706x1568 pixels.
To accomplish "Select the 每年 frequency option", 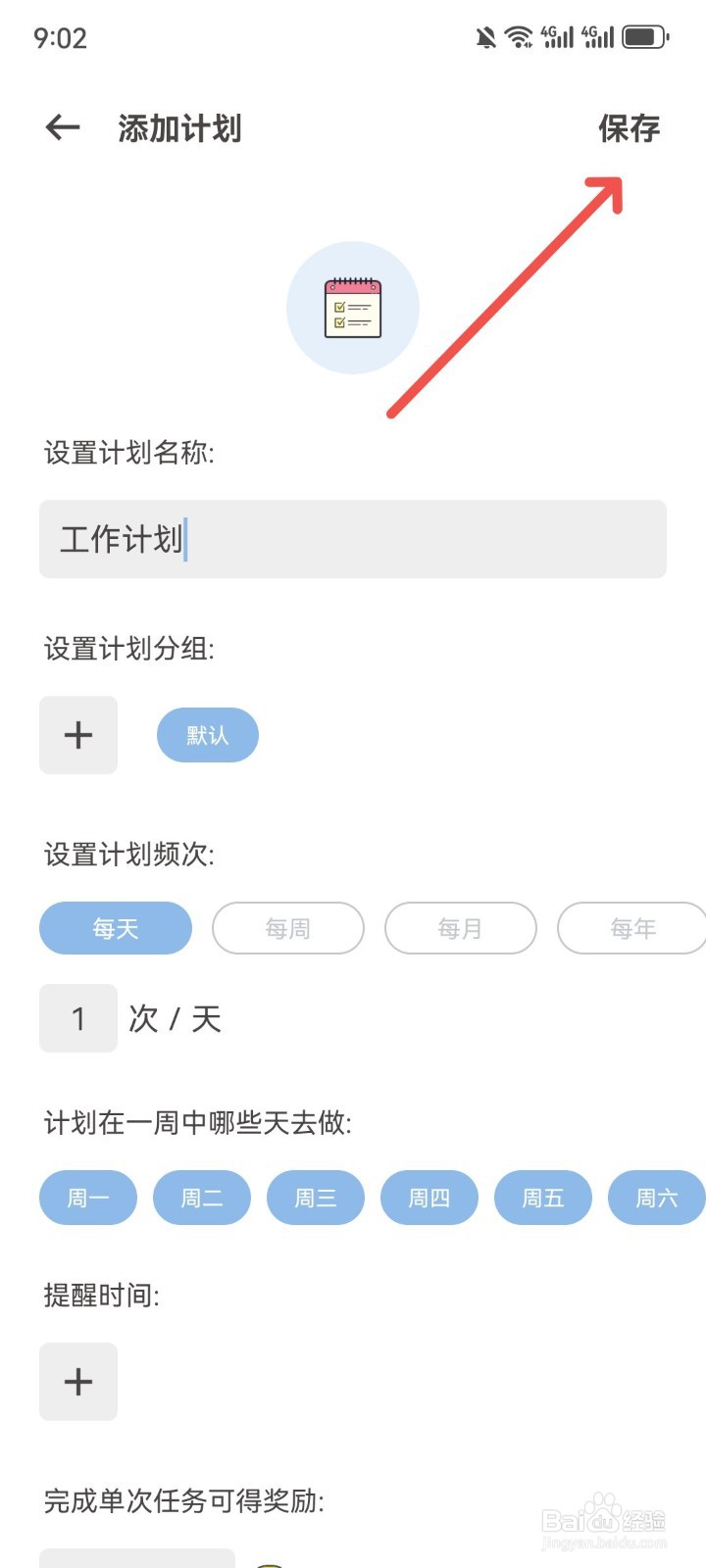I will pos(630,928).
